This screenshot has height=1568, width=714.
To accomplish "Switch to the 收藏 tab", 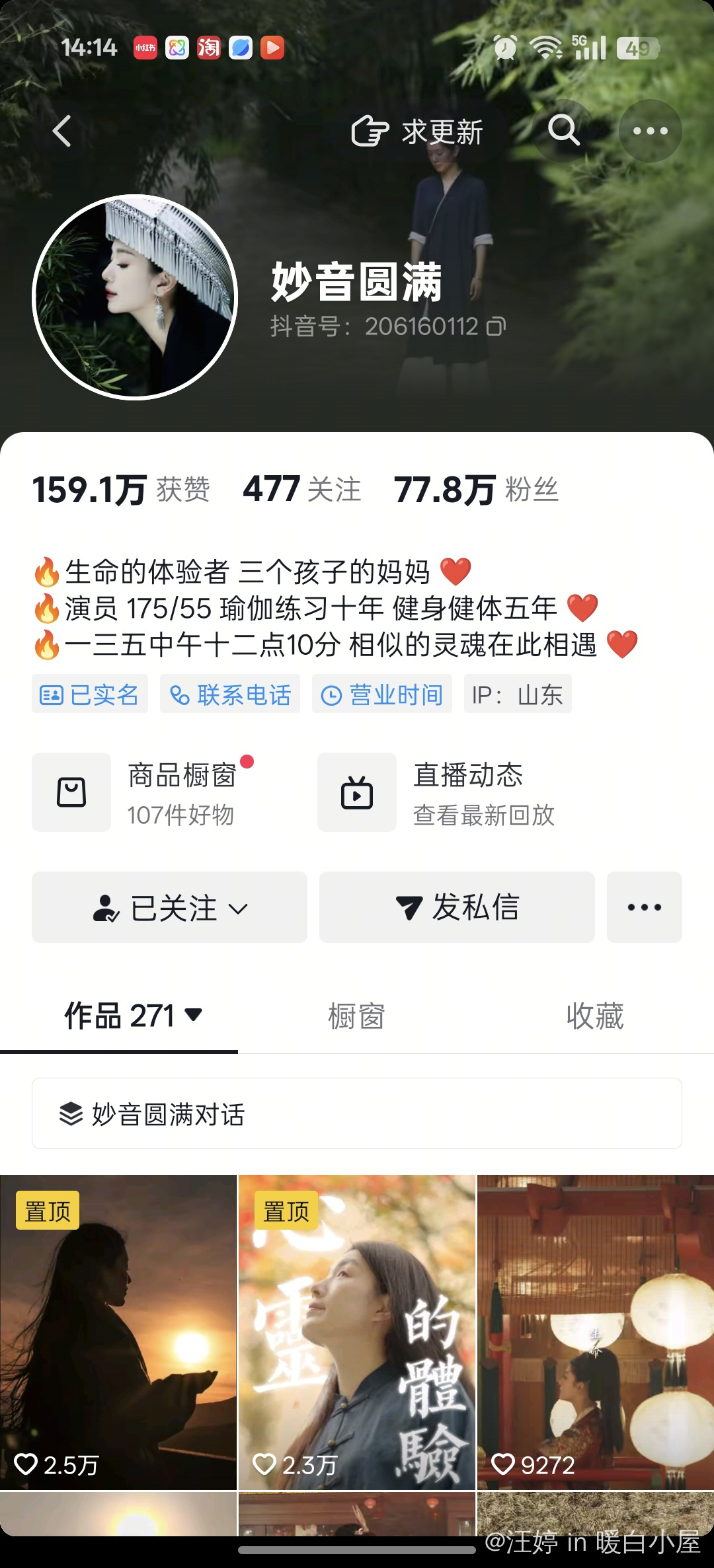I will tap(594, 1016).
